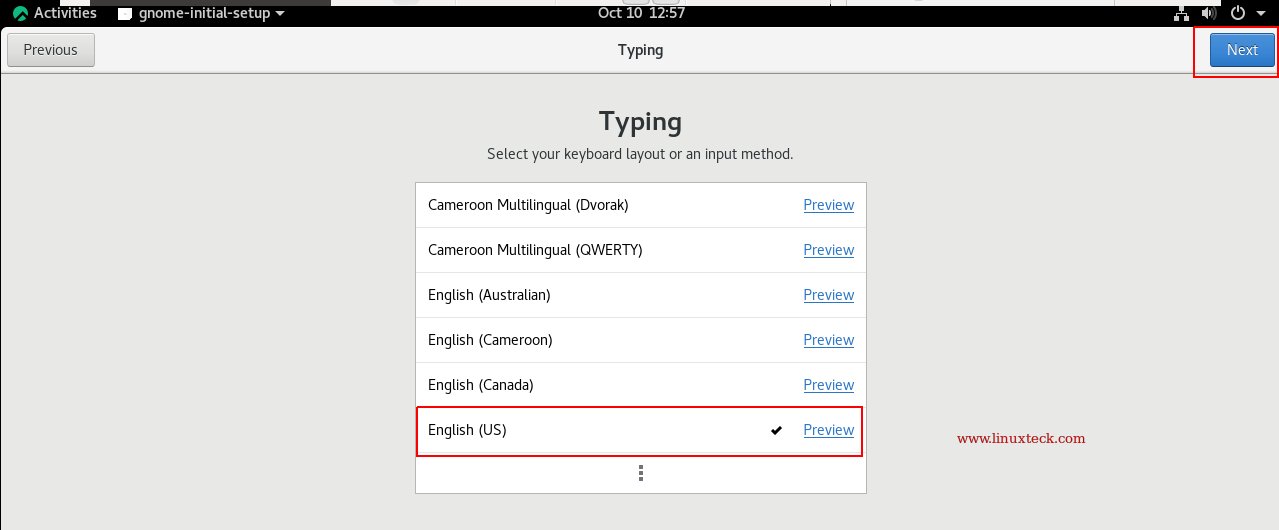Choose English (Canada) keyboard layout

click(480, 385)
